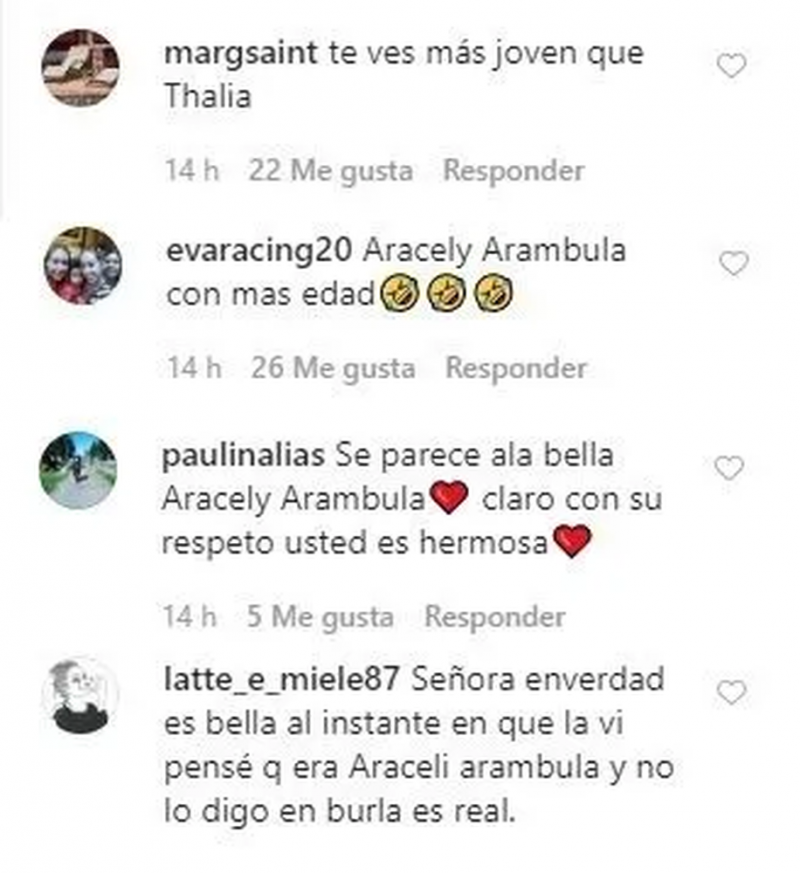Open the evaracing20 username link
The height and width of the screenshot is (873, 800).
(x=259, y=249)
